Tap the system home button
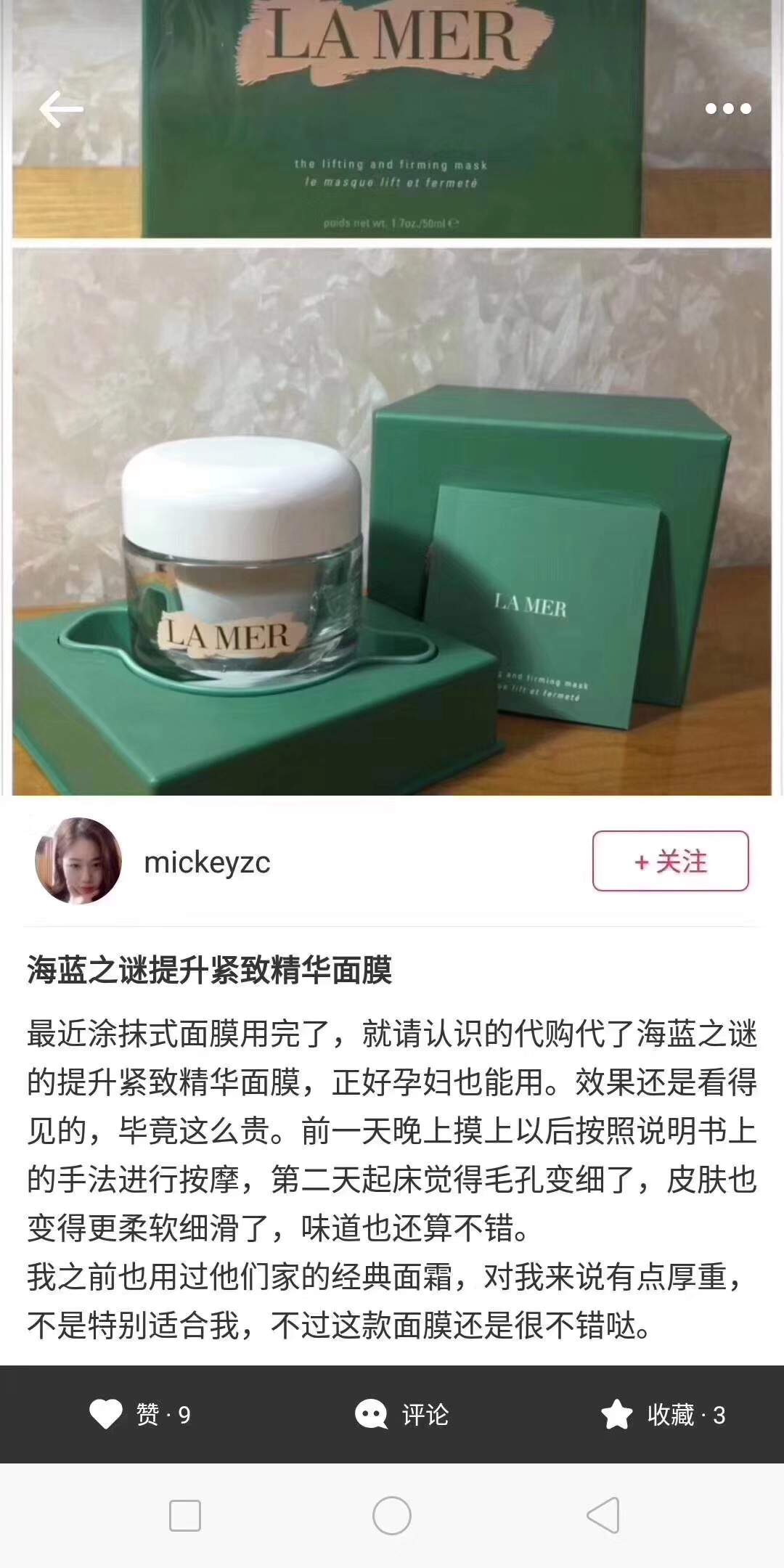The width and height of the screenshot is (784, 1568). [392, 1516]
